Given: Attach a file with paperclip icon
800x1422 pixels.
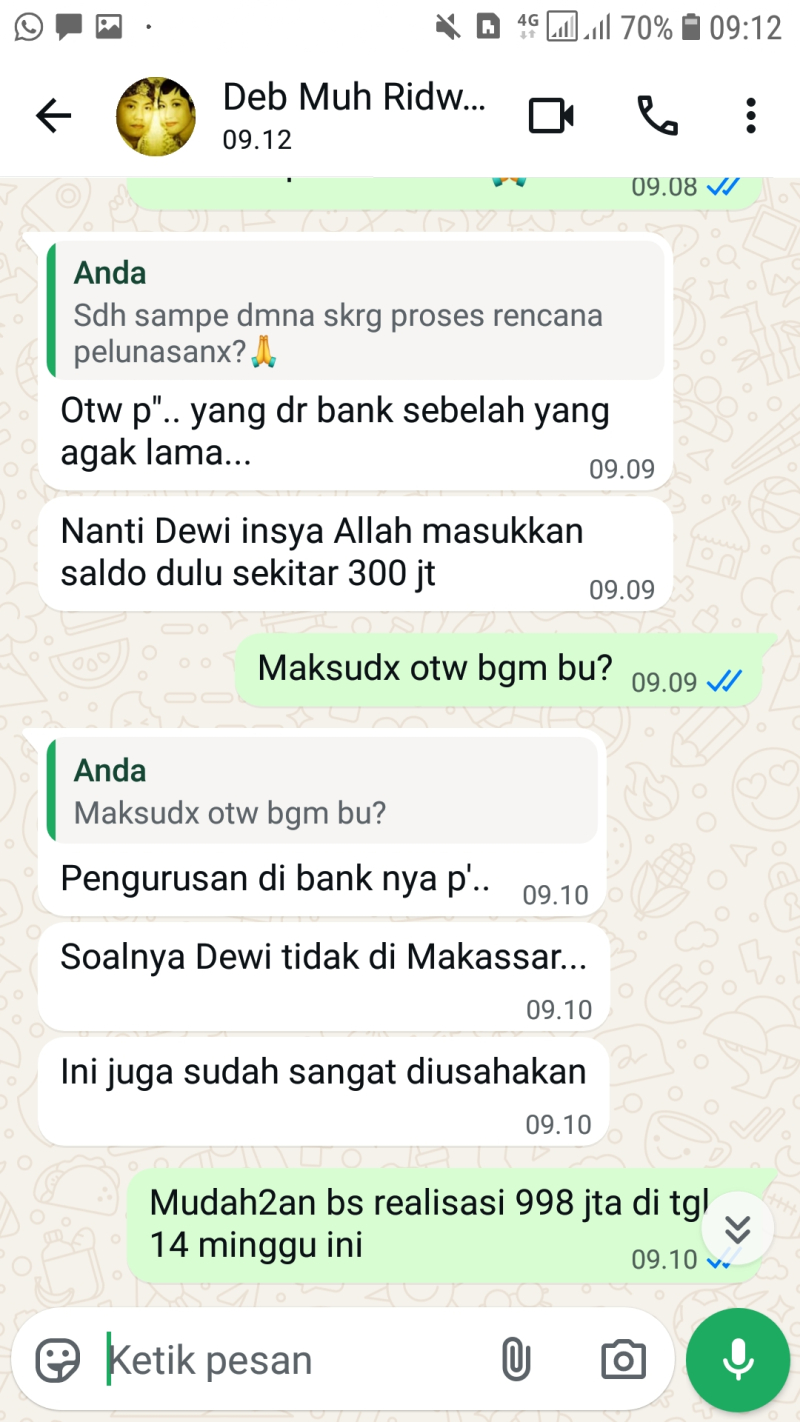Looking at the screenshot, I should click(514, 1360).
